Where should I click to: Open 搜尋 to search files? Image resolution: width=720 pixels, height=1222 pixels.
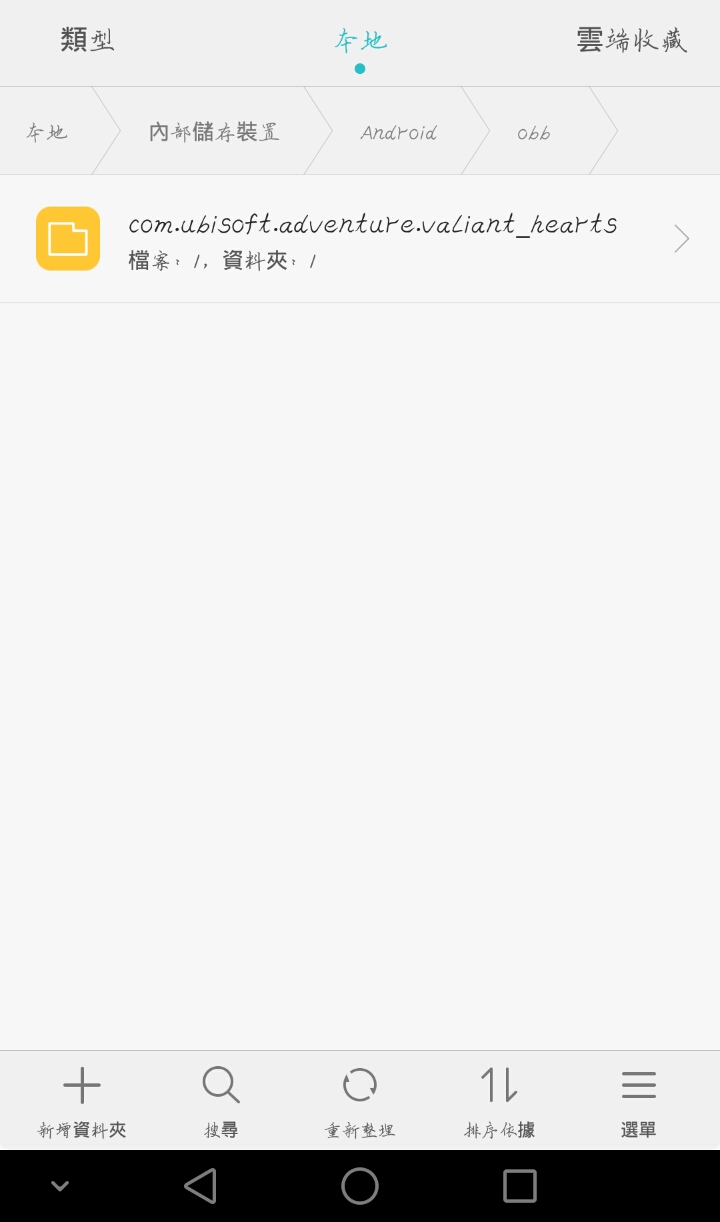pos(221,1101)
